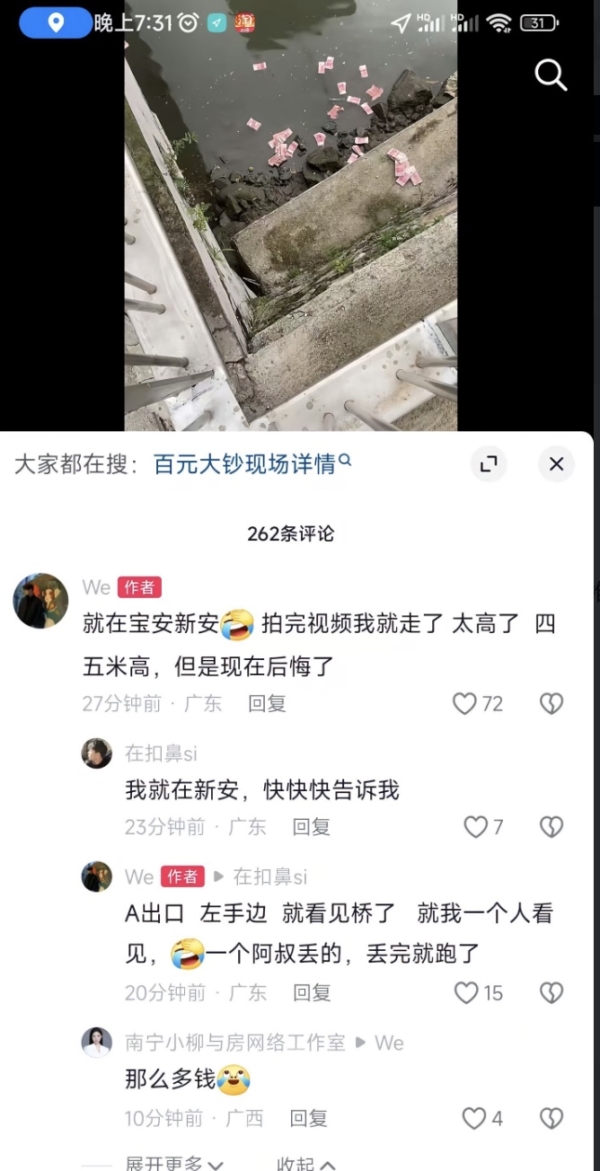
Task: Open 南宁小柳与房网络工作室 profile avatar
Action: point(97,1043)
